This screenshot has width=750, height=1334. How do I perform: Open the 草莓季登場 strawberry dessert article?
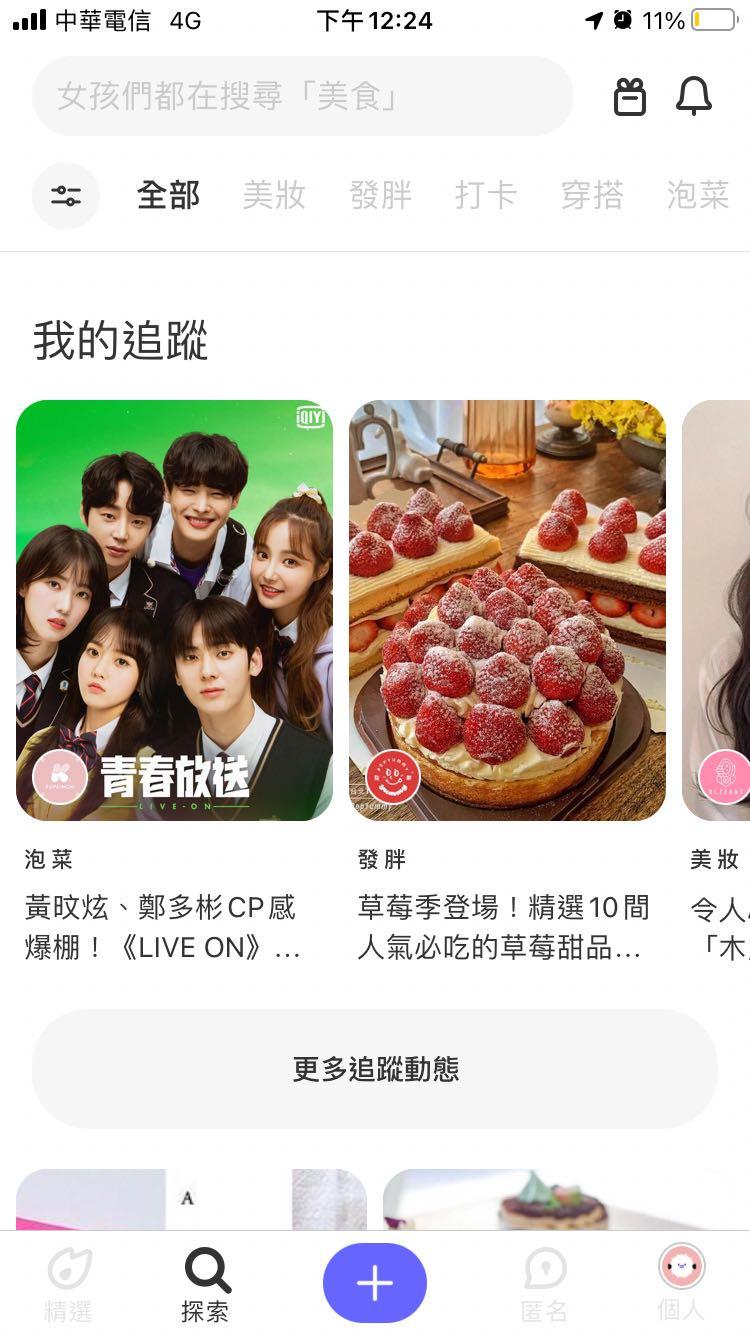(507, 610)
